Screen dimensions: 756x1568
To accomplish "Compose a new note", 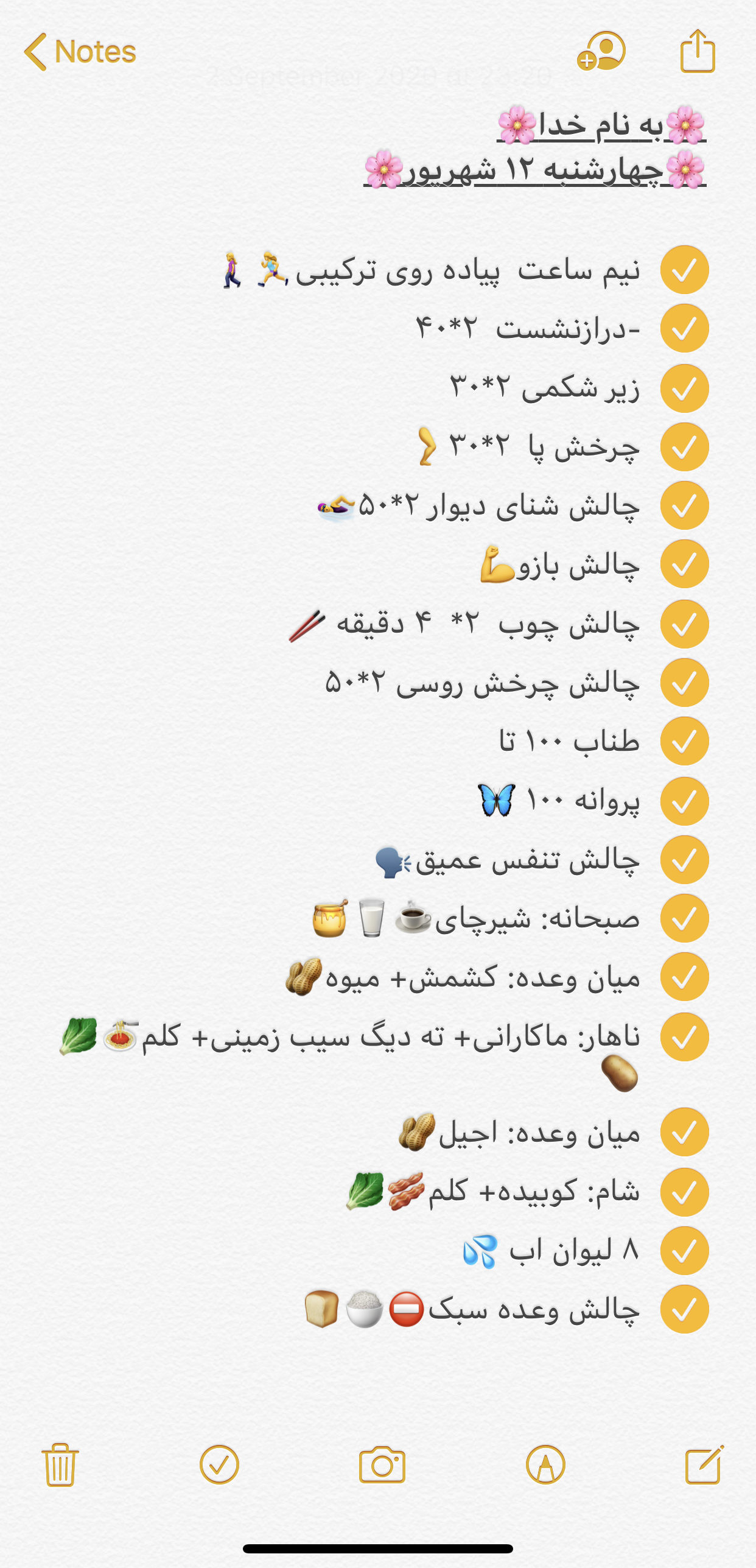I will (x=704, y=1464).
